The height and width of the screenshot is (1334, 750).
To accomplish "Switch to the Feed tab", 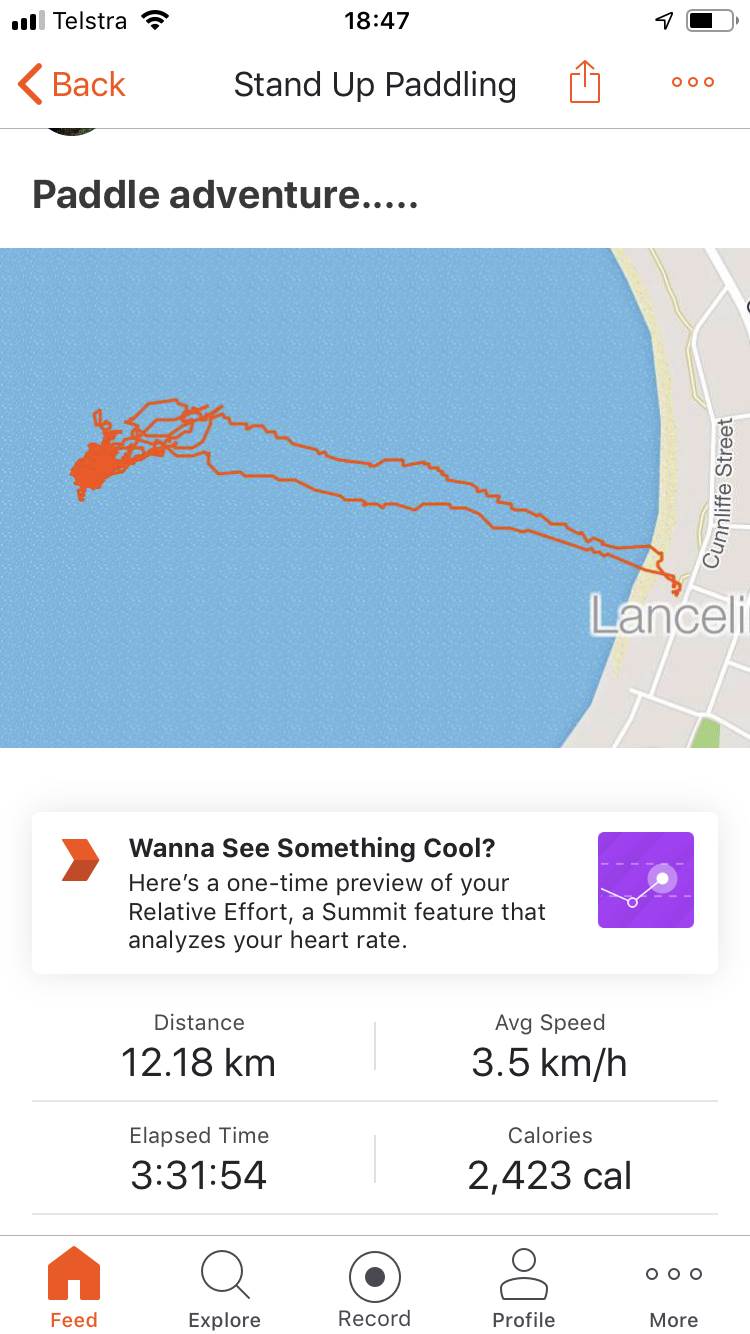I will tap(74, 1286).
